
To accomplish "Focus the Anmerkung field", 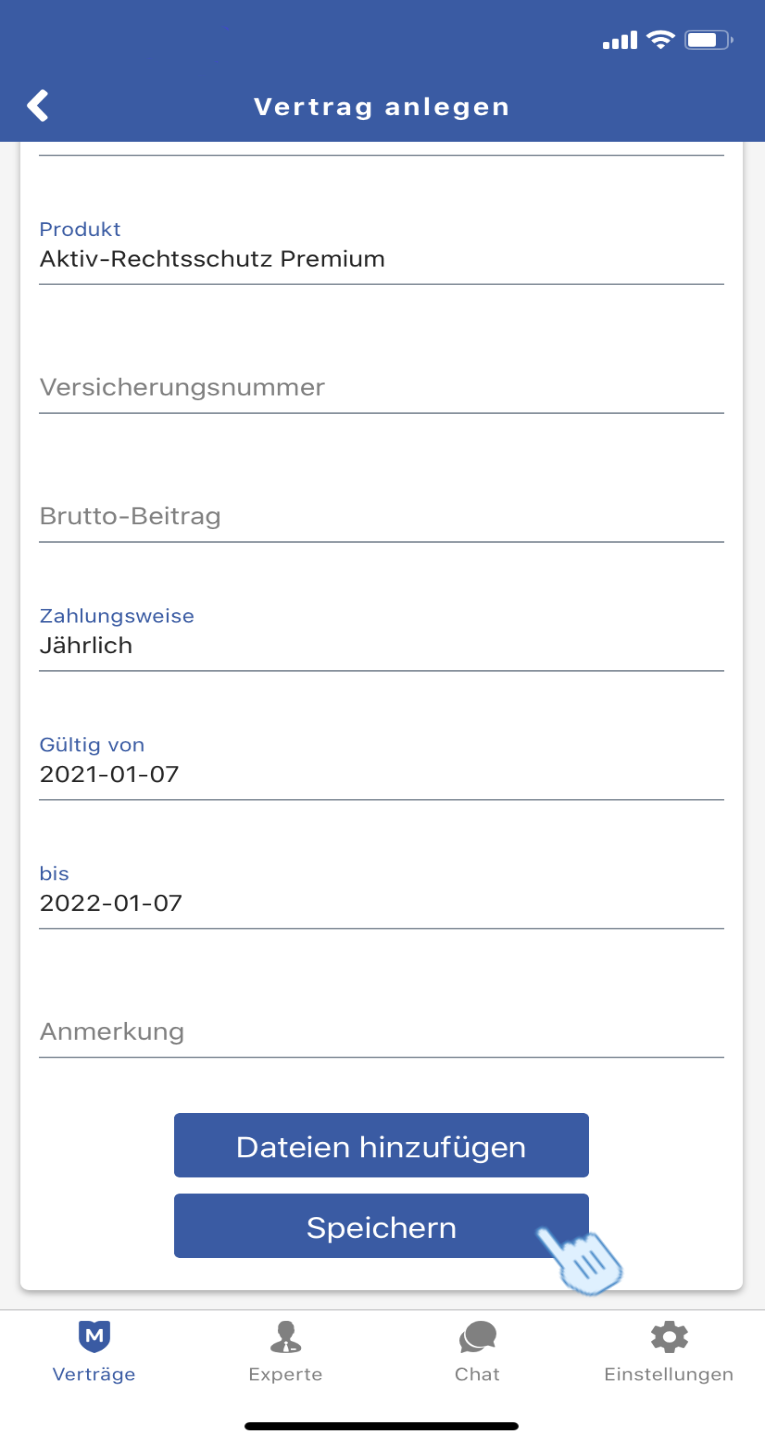I will [380, 1032].
